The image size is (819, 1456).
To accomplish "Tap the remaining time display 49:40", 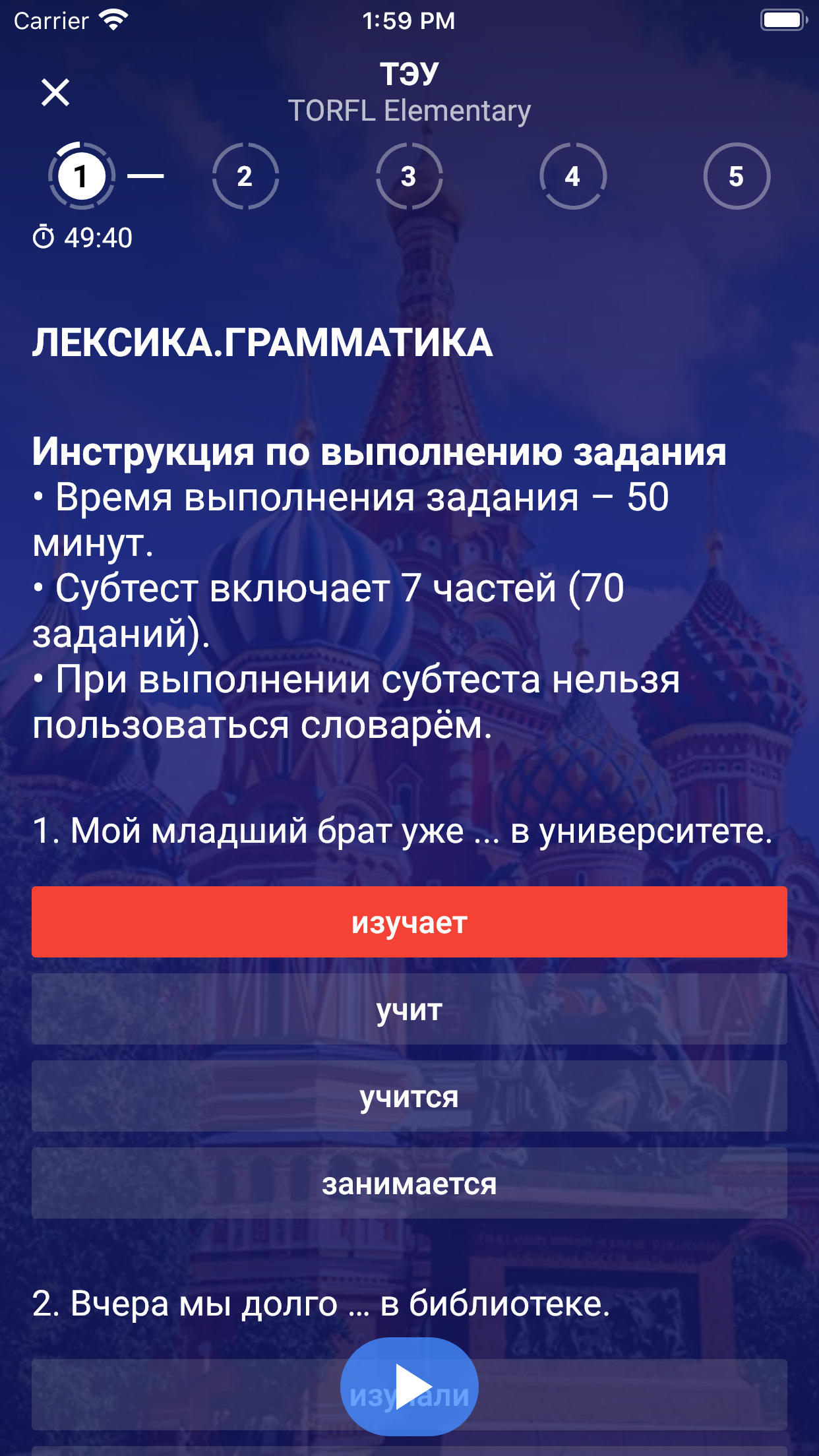I will (x=98, y=237).
